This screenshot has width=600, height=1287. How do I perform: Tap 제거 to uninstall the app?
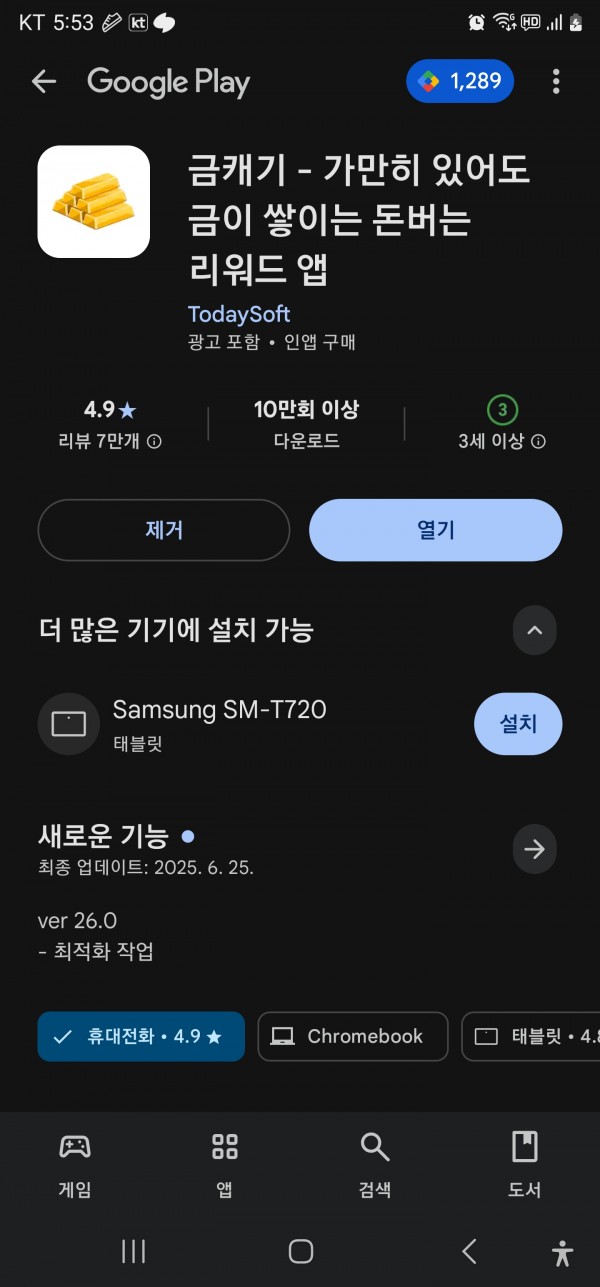(164, 530)
